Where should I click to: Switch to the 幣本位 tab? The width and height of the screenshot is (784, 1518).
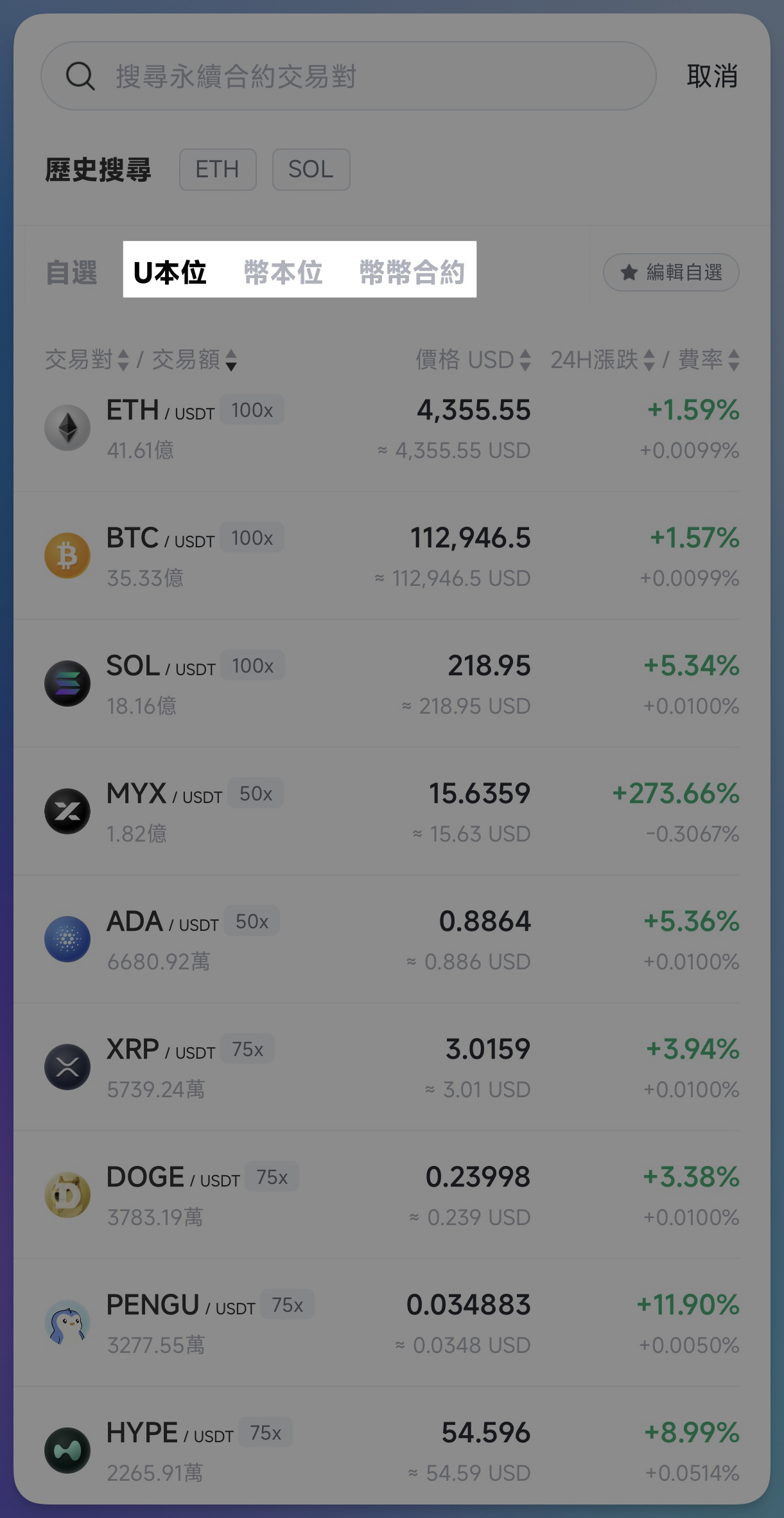click(283, 272)
